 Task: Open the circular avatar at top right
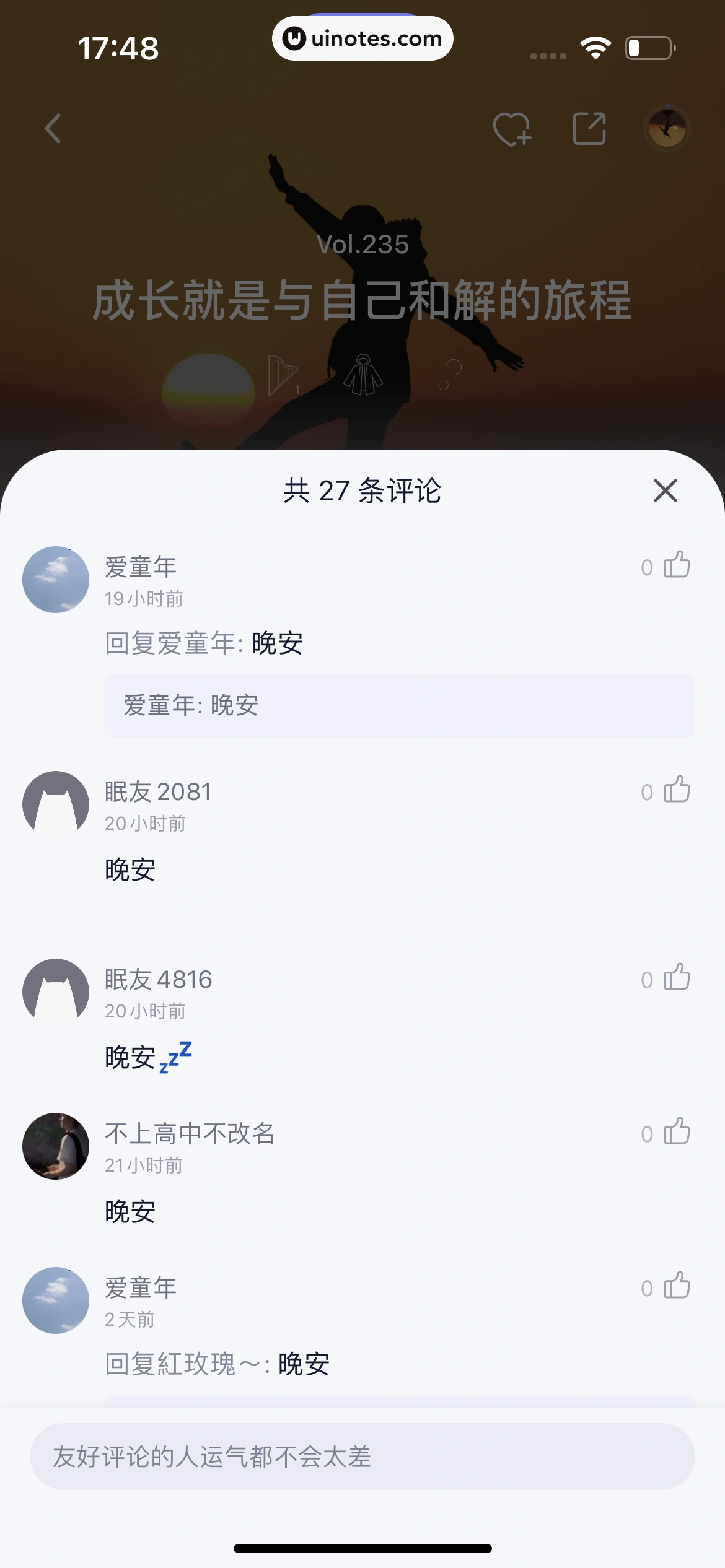click(x=667, y=128)
